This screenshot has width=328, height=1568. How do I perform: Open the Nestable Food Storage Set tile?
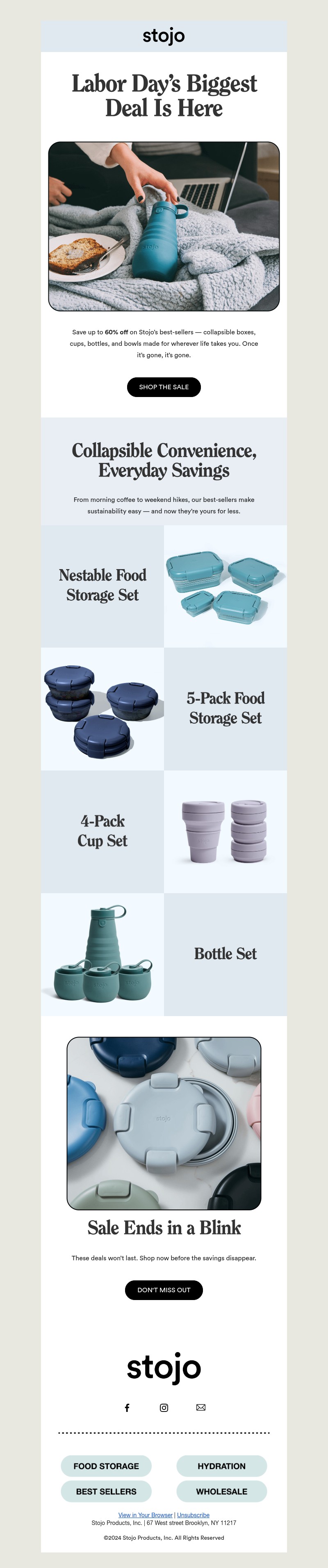[x=102, y=585]
